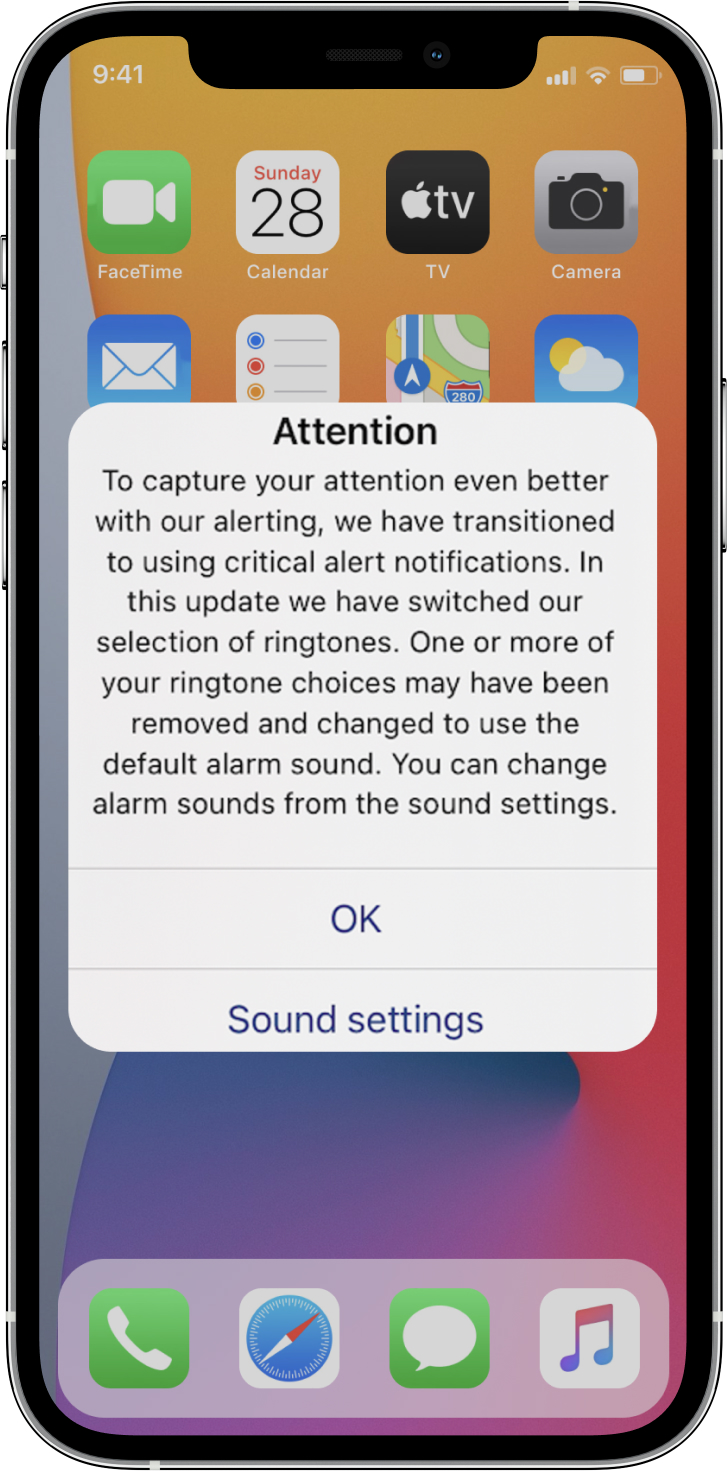Open the FaceTime app

coord(139,203)
